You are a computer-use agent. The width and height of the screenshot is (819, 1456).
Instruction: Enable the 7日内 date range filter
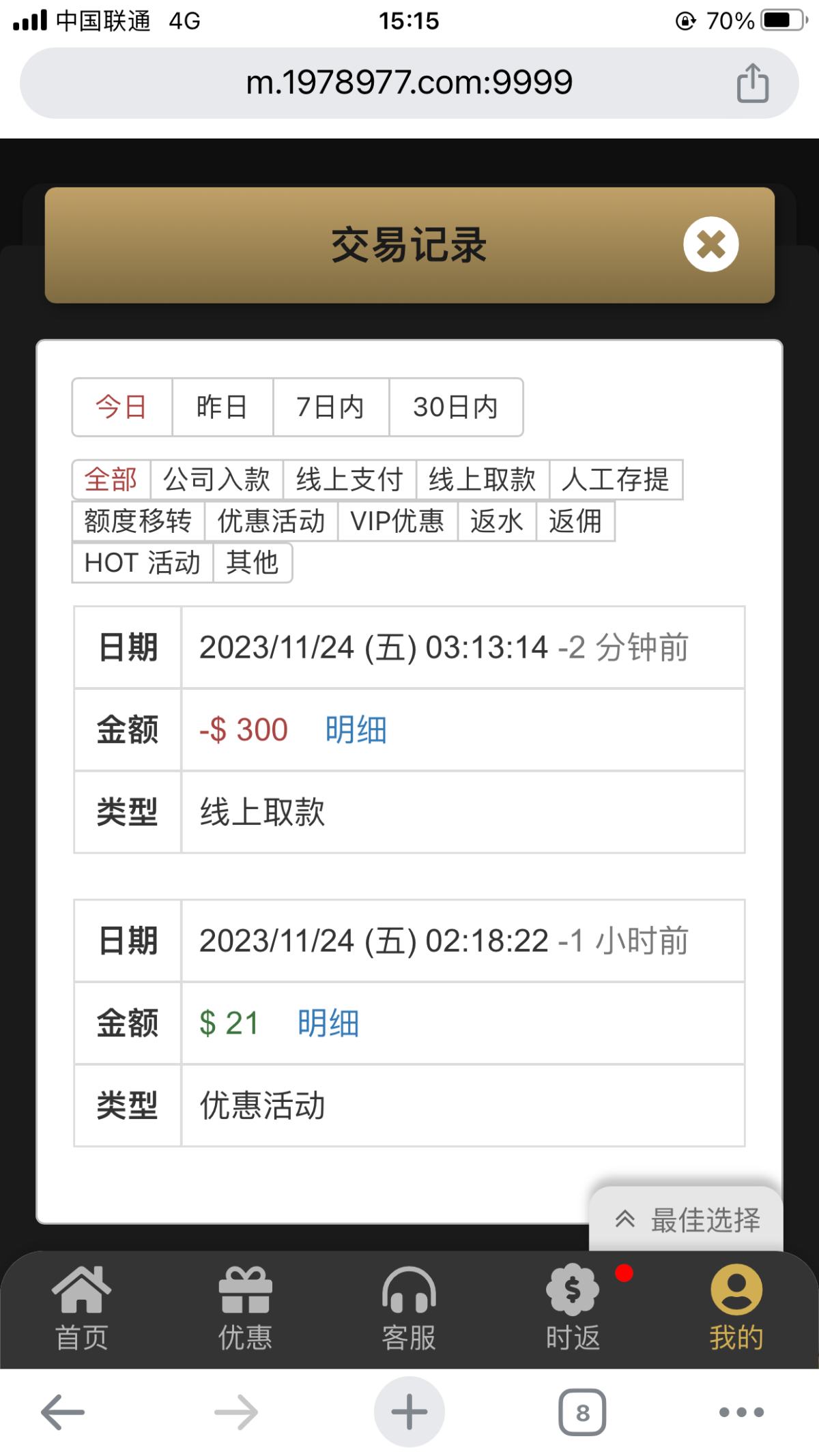point(330,407)
